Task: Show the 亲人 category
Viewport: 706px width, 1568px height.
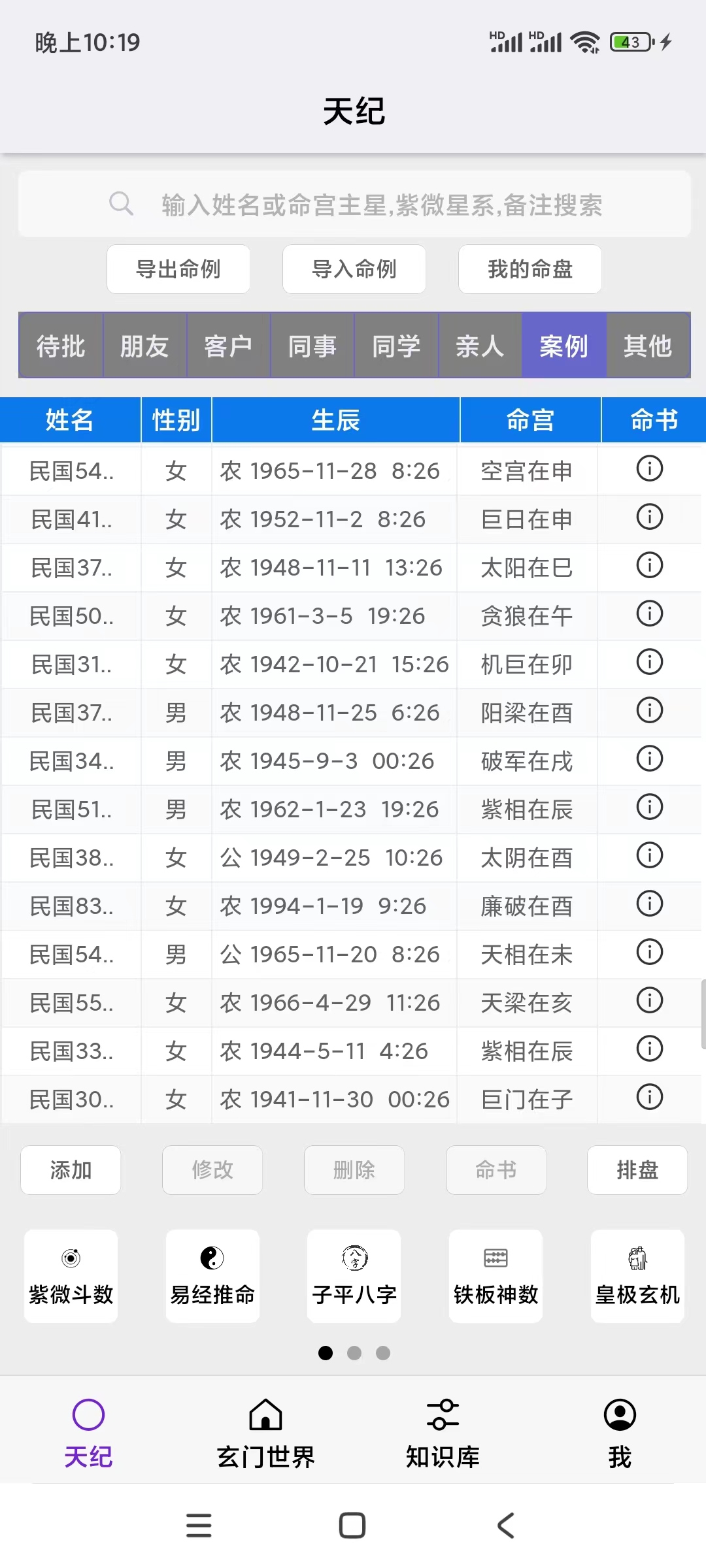Action: click(480, 346)
